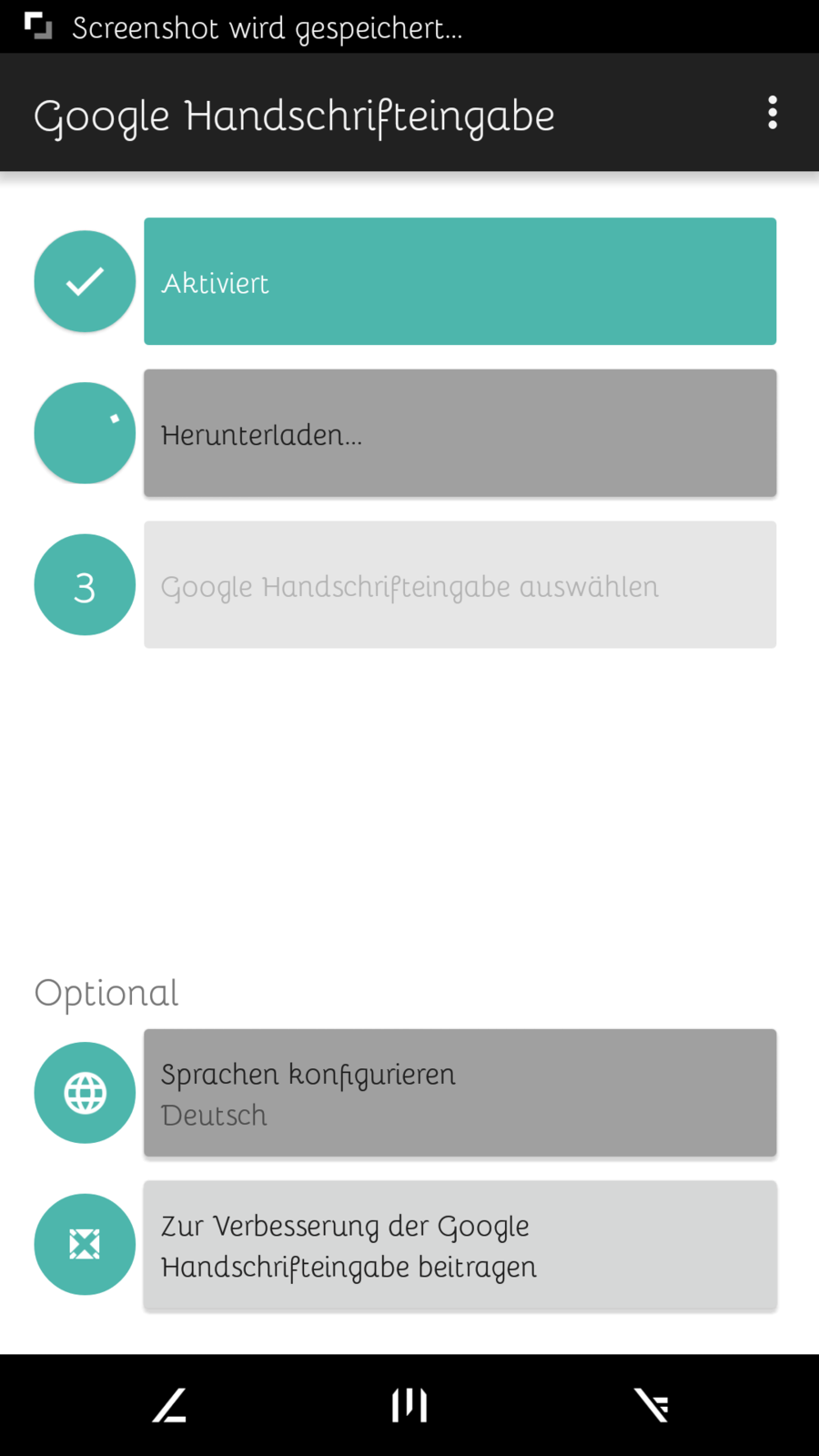
Task: Go back with the navigation bar's back button
Action: click(x=170, y=1405)
